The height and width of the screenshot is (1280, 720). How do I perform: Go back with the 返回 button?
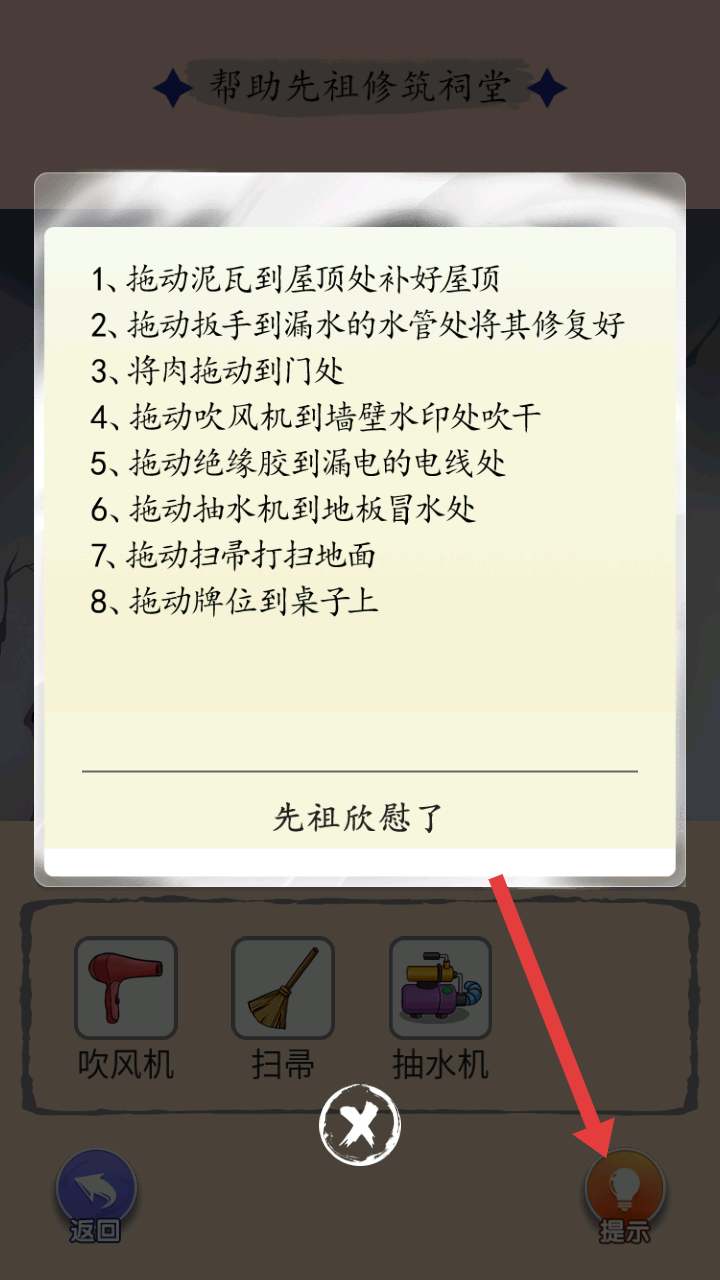[95, 1195]
